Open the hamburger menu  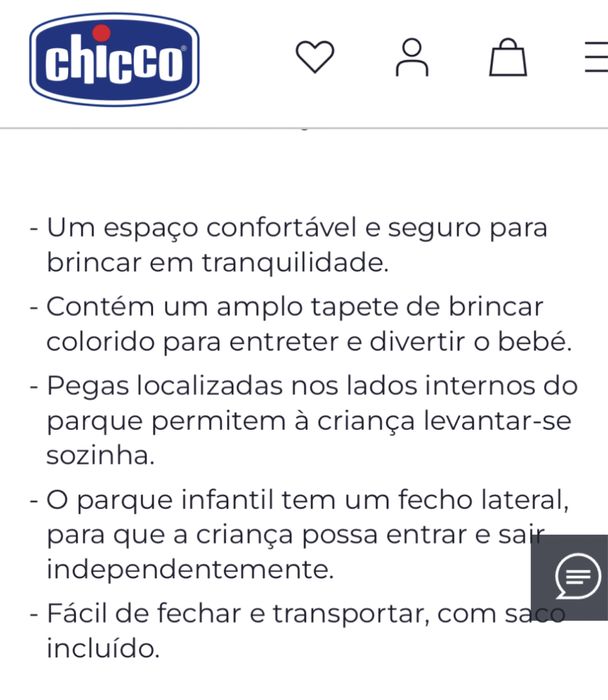[596, 58]
